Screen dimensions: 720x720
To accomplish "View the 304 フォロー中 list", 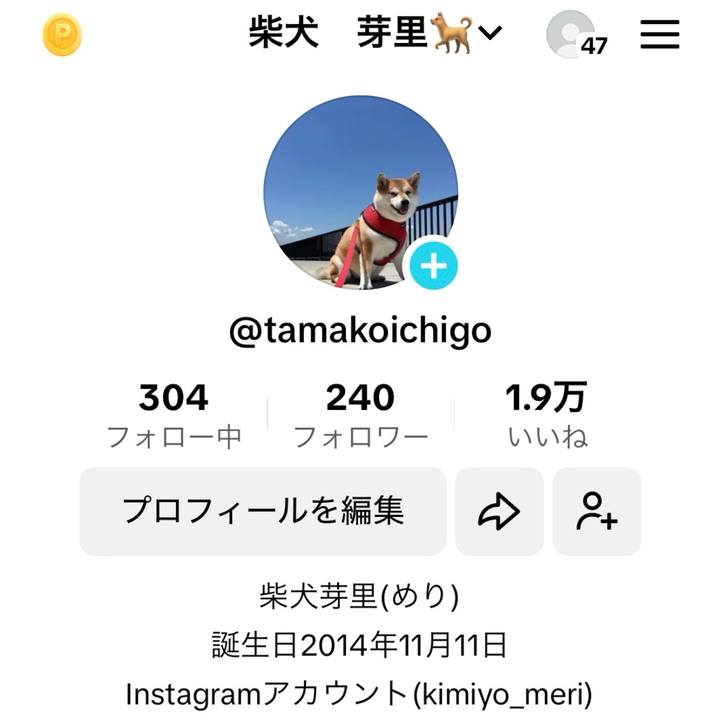I will (x=173, y=415).
